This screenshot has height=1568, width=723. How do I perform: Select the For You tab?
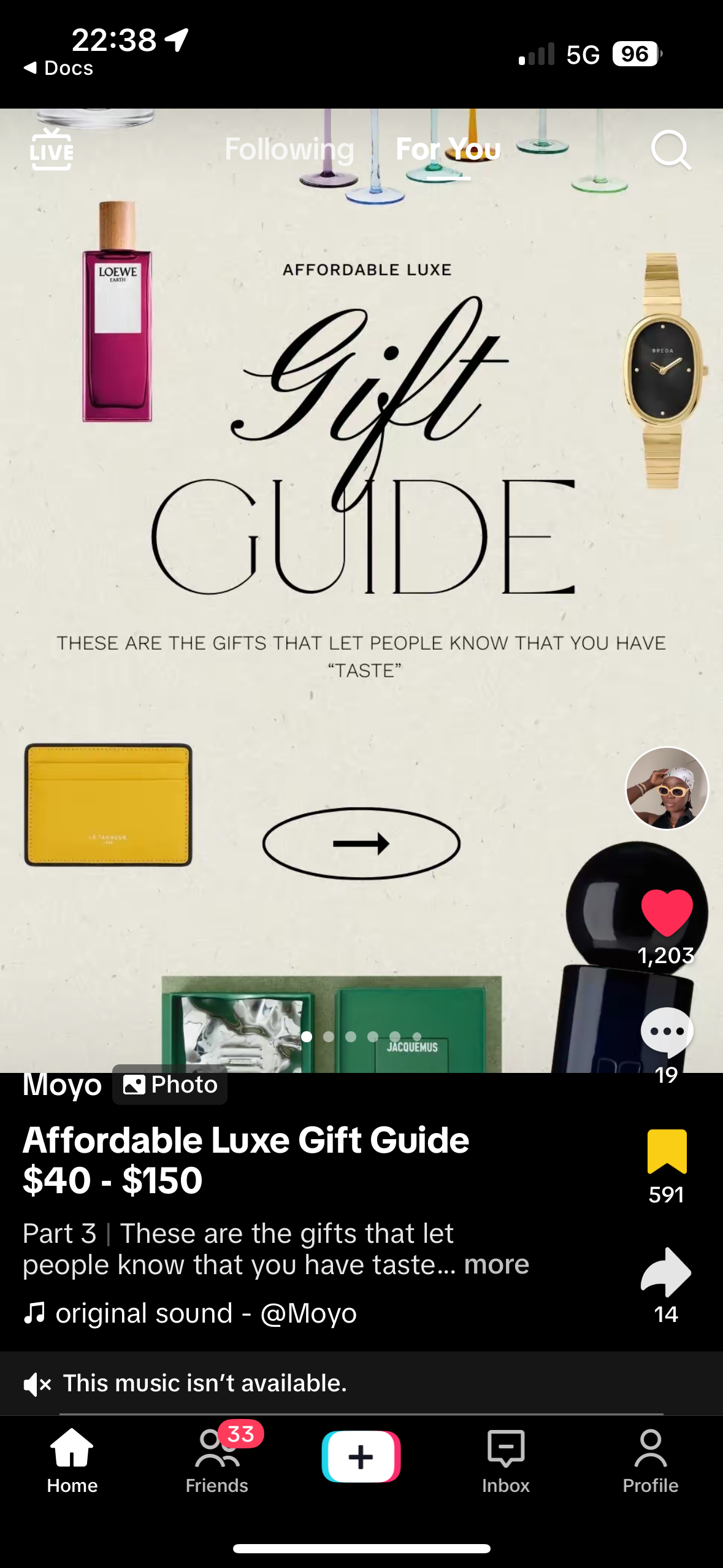click(448, 149)
